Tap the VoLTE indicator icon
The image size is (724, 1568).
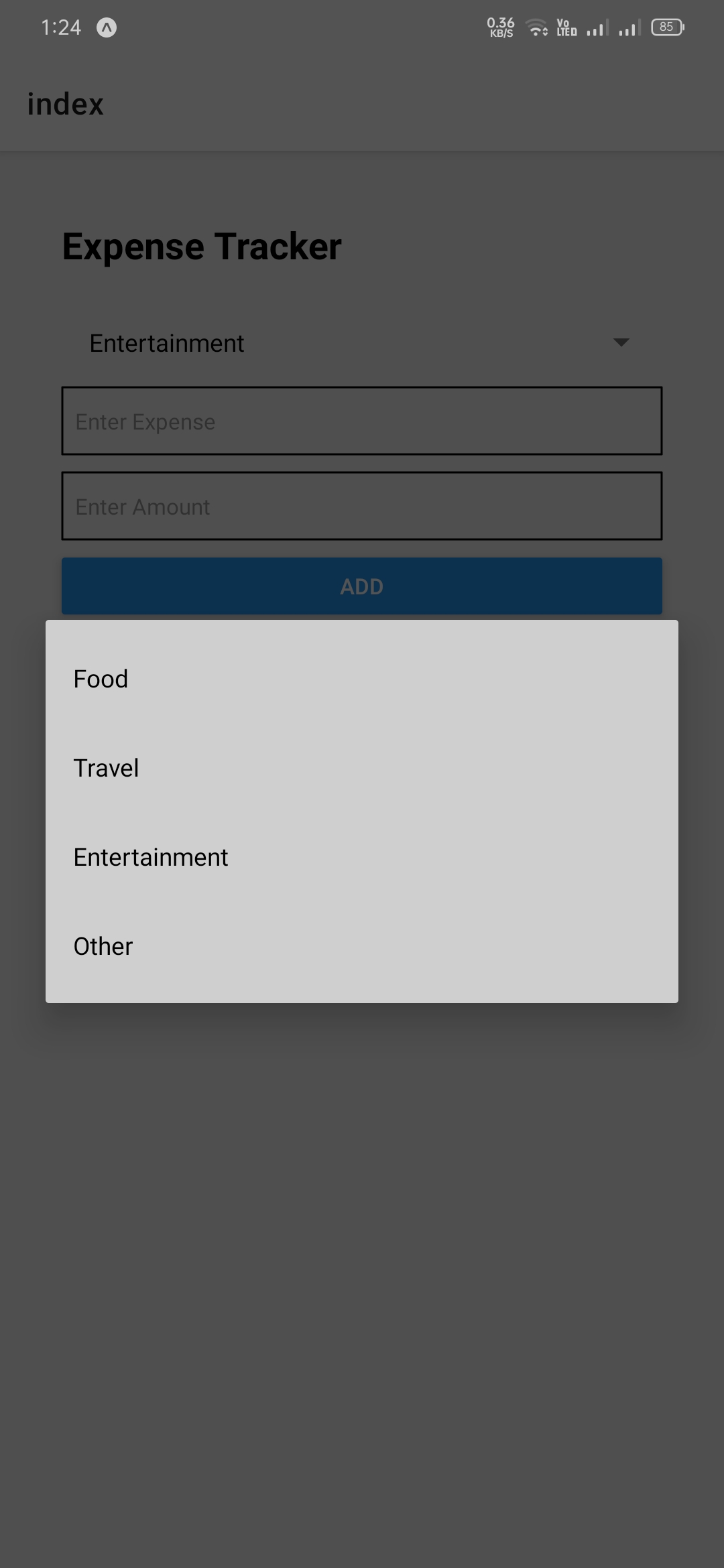pos(565,27)
